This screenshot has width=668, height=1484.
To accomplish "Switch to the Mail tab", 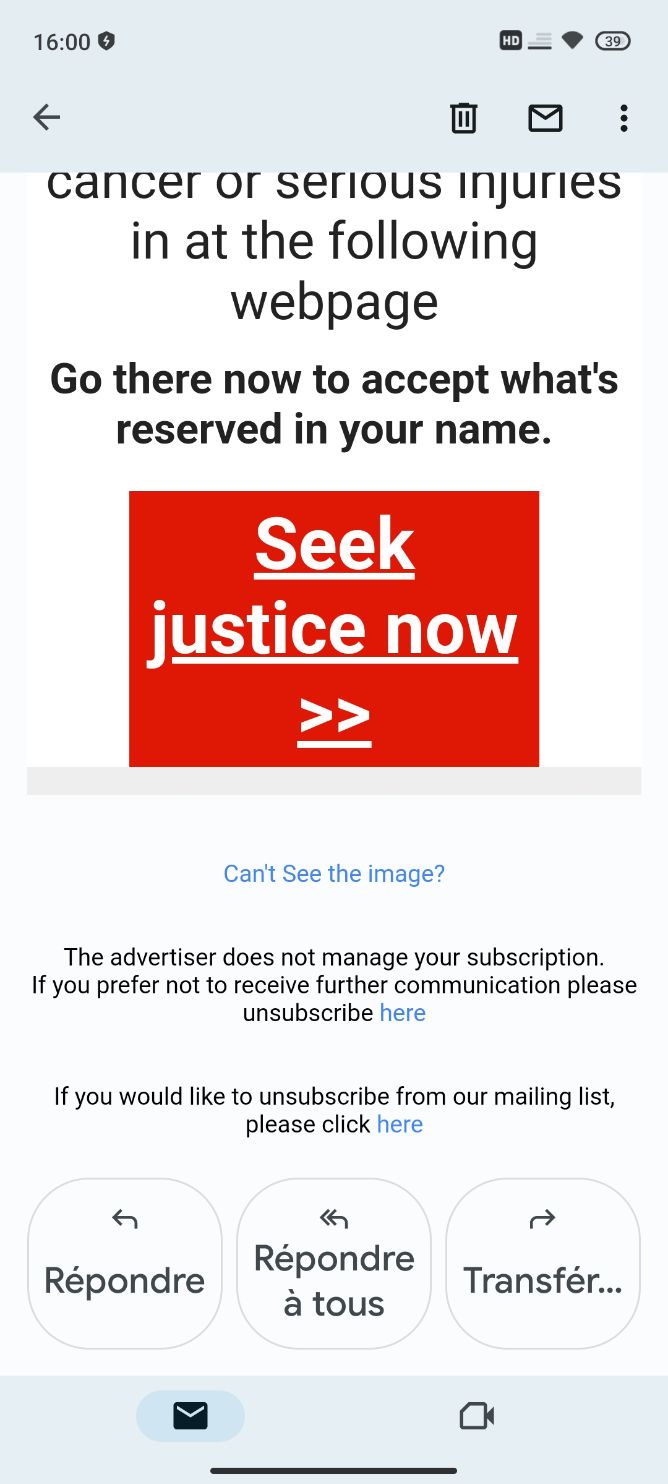I will coord(190,1416).
